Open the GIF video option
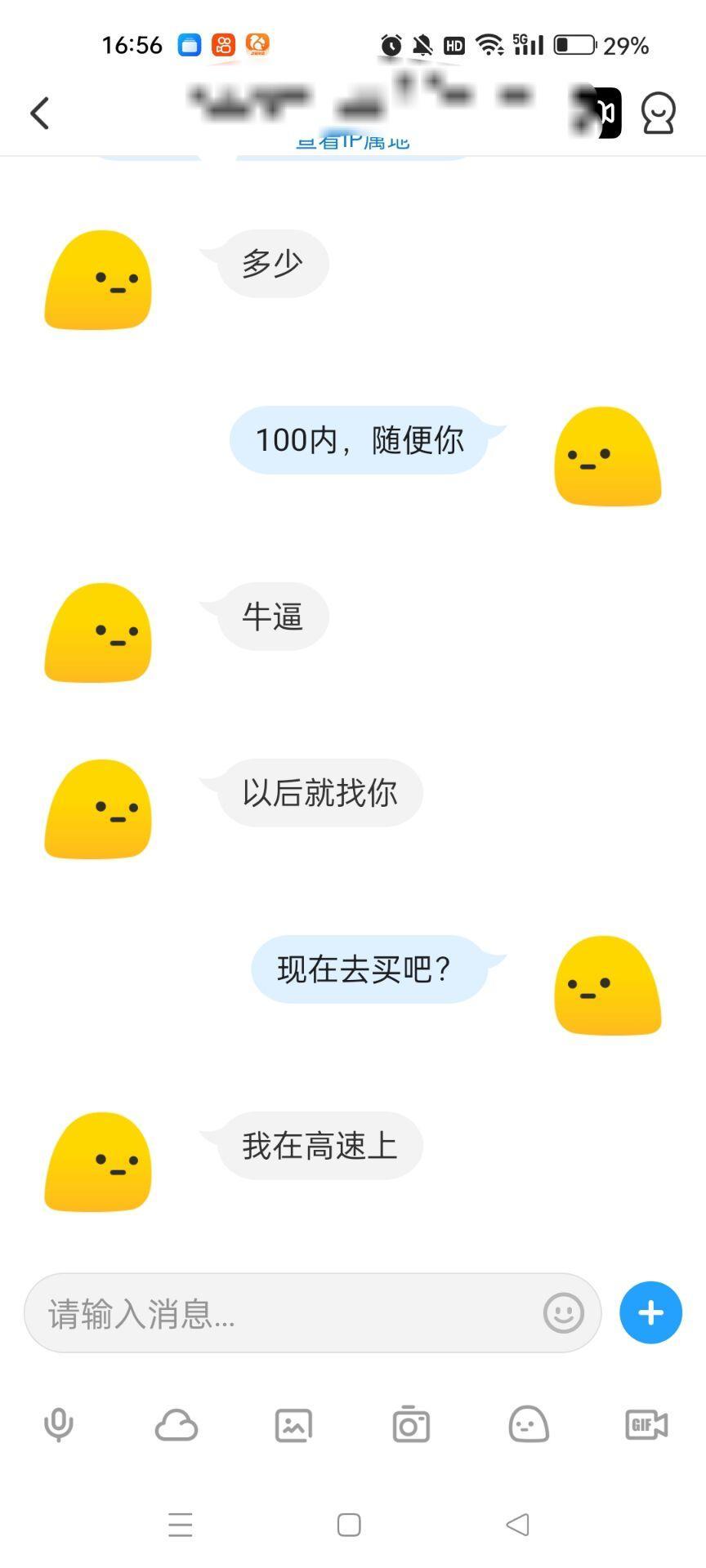Screen dimensions: 706x1568 tap(646, 1425)
